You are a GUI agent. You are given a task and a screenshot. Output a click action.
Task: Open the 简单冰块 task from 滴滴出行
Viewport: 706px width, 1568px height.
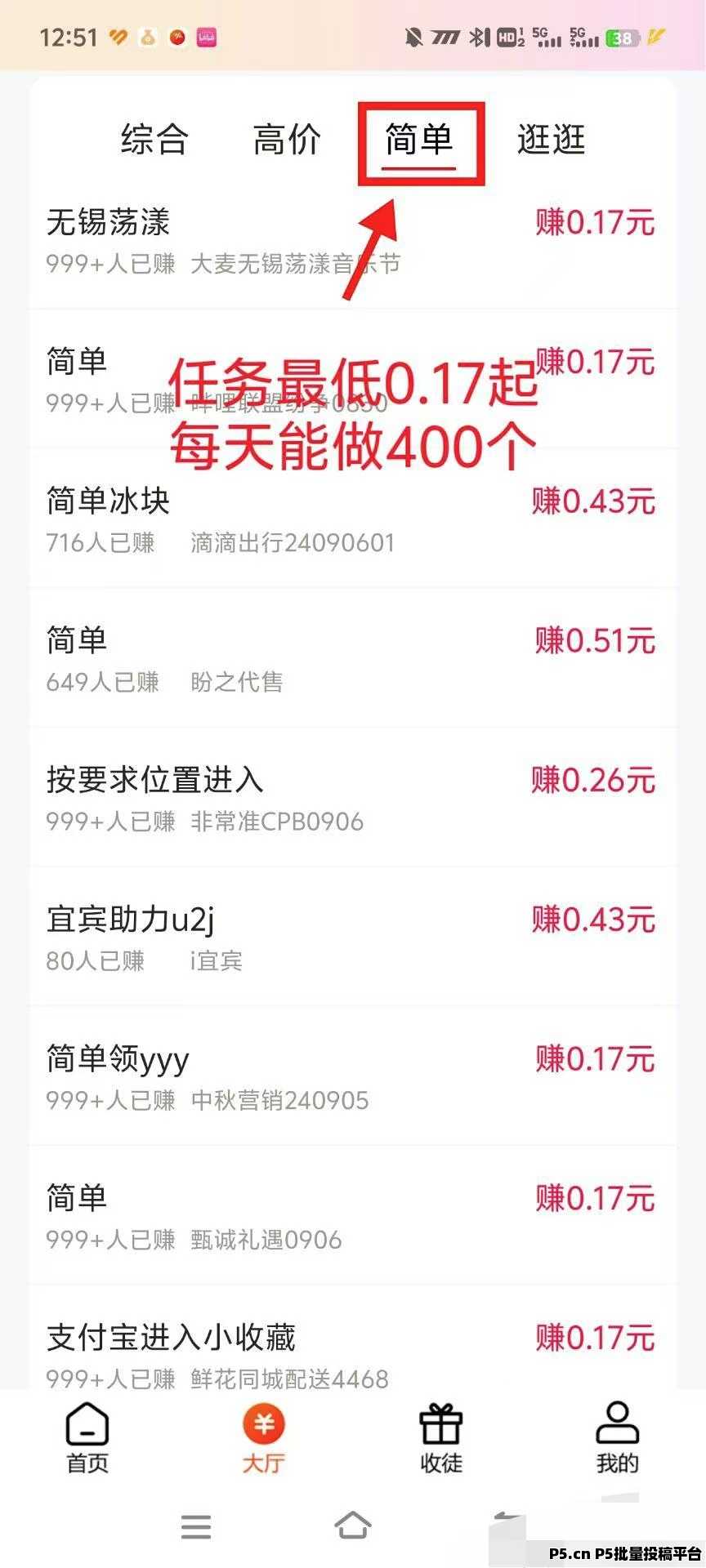coord(353,519)
